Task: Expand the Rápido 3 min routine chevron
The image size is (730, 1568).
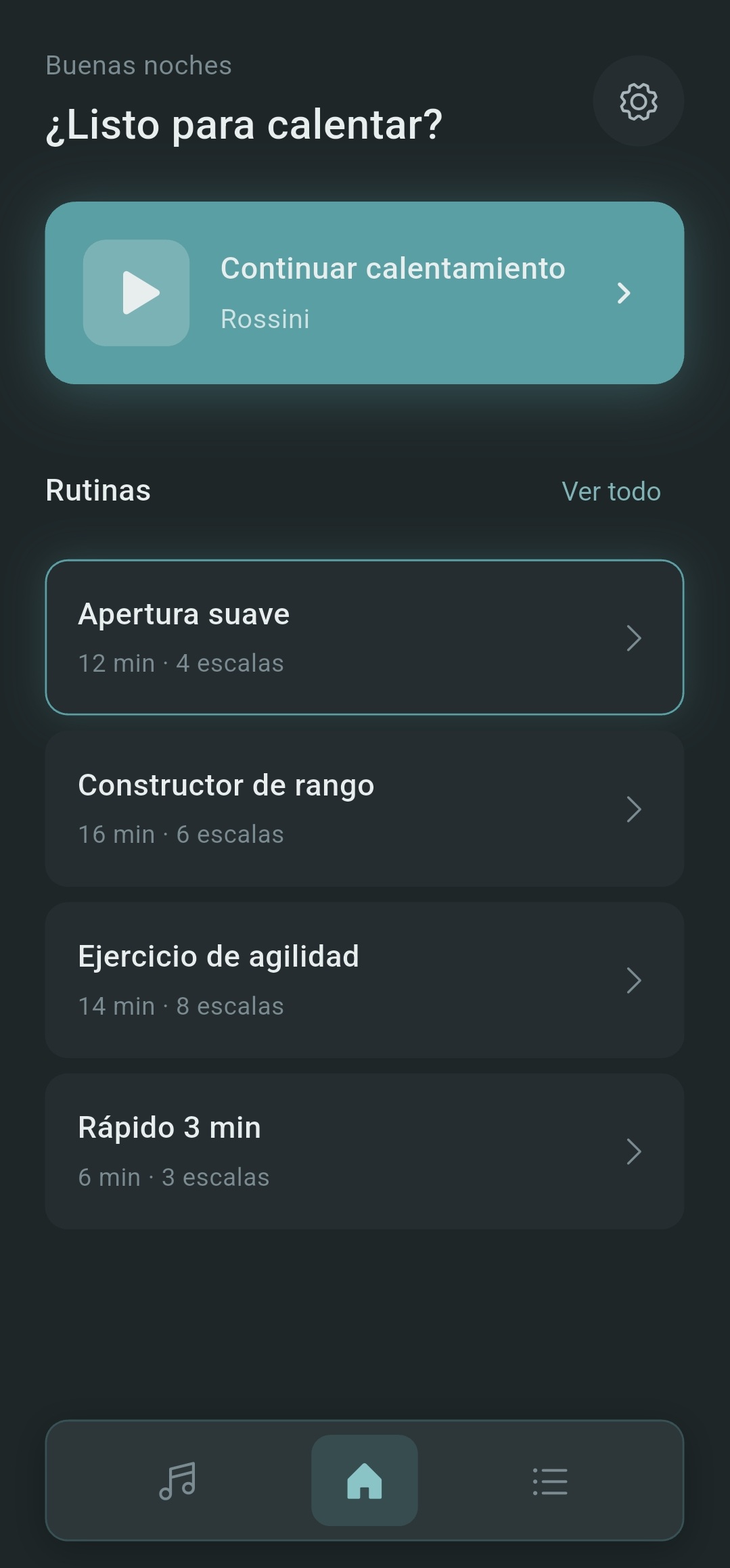Action: pyautogui.click(x=633, y=1150)
